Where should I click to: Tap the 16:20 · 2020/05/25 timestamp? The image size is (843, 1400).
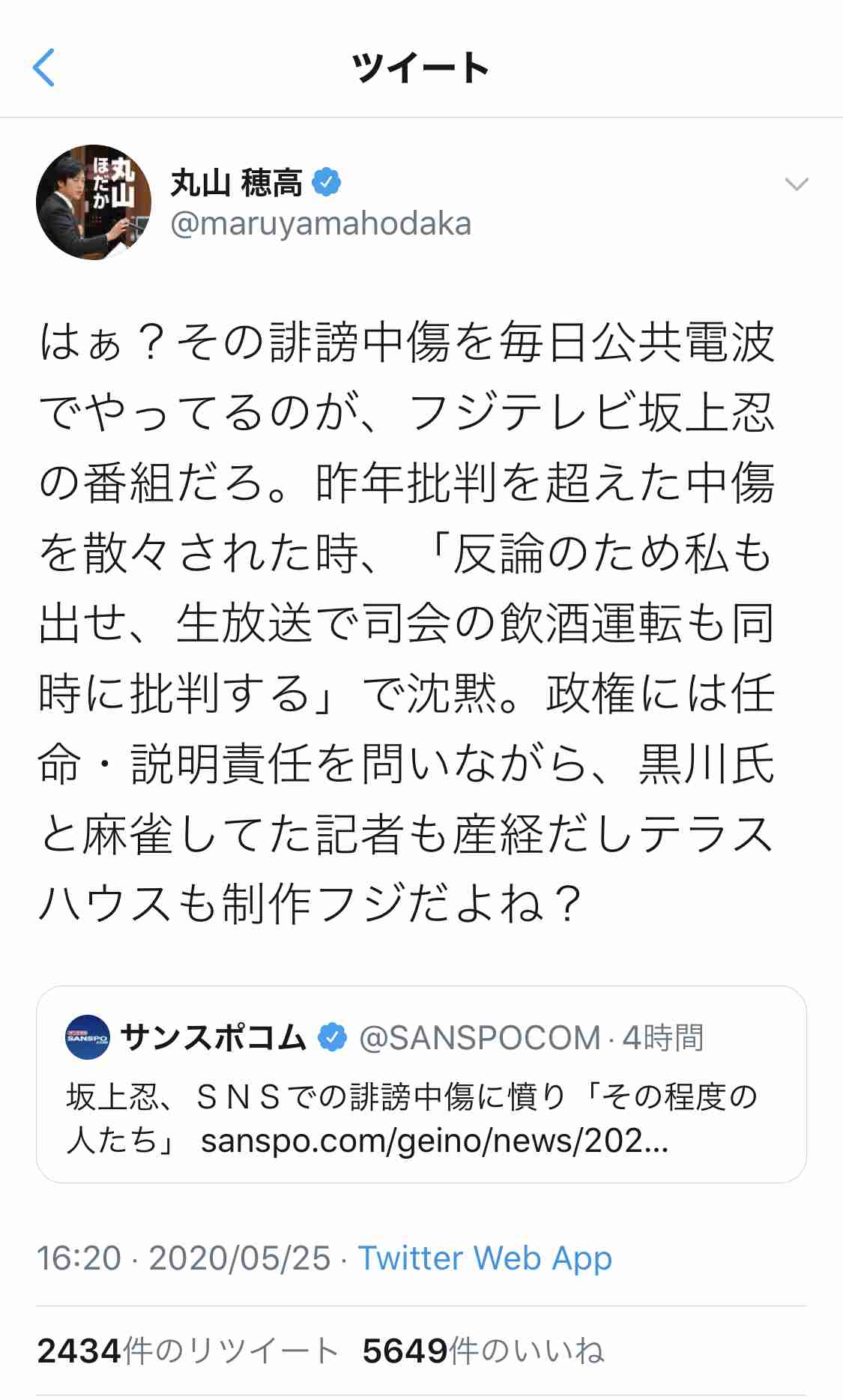pos(187,1258)
